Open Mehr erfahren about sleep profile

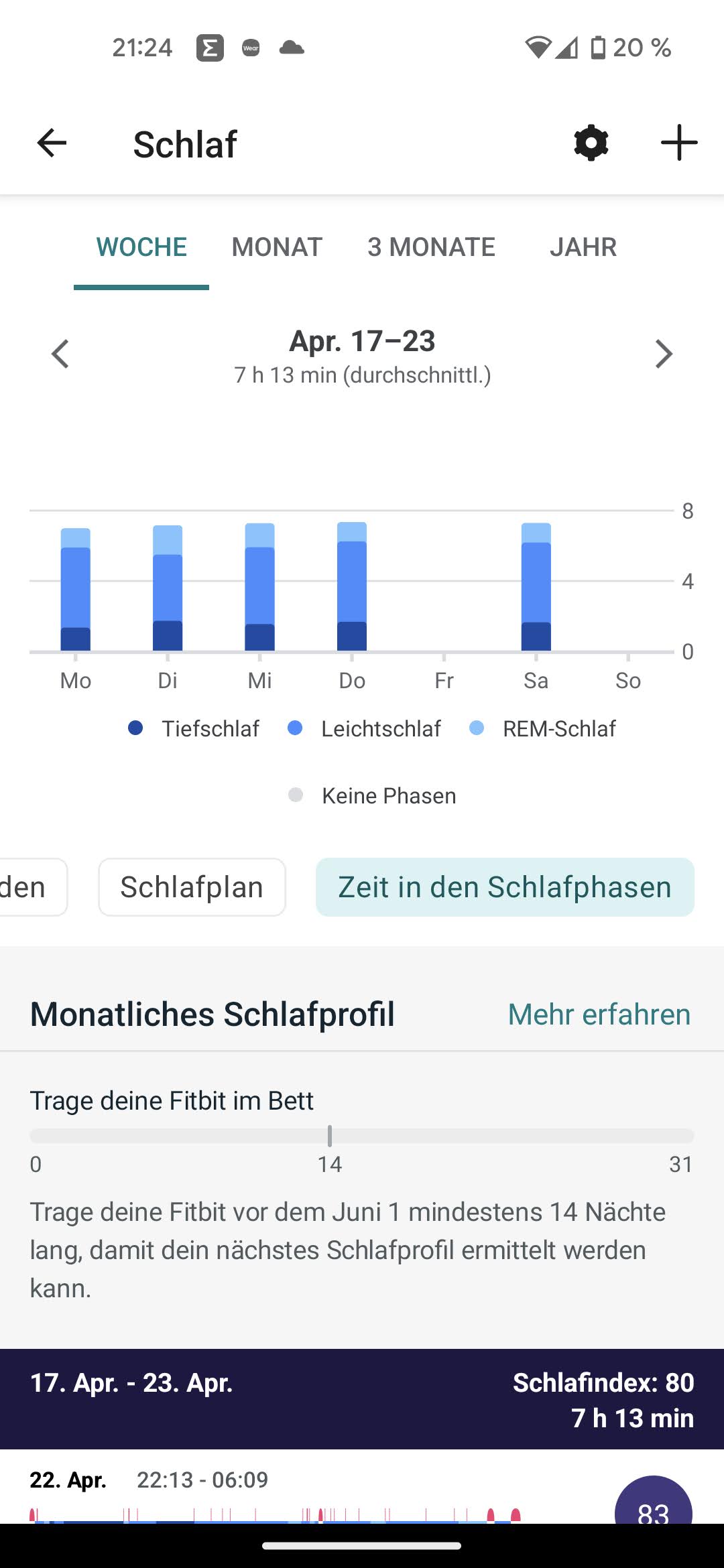[599, 1014]
